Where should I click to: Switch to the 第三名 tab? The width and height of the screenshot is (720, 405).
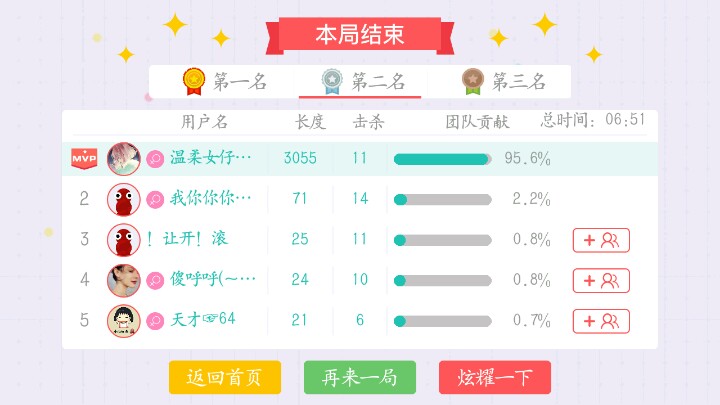pos(503,82)
